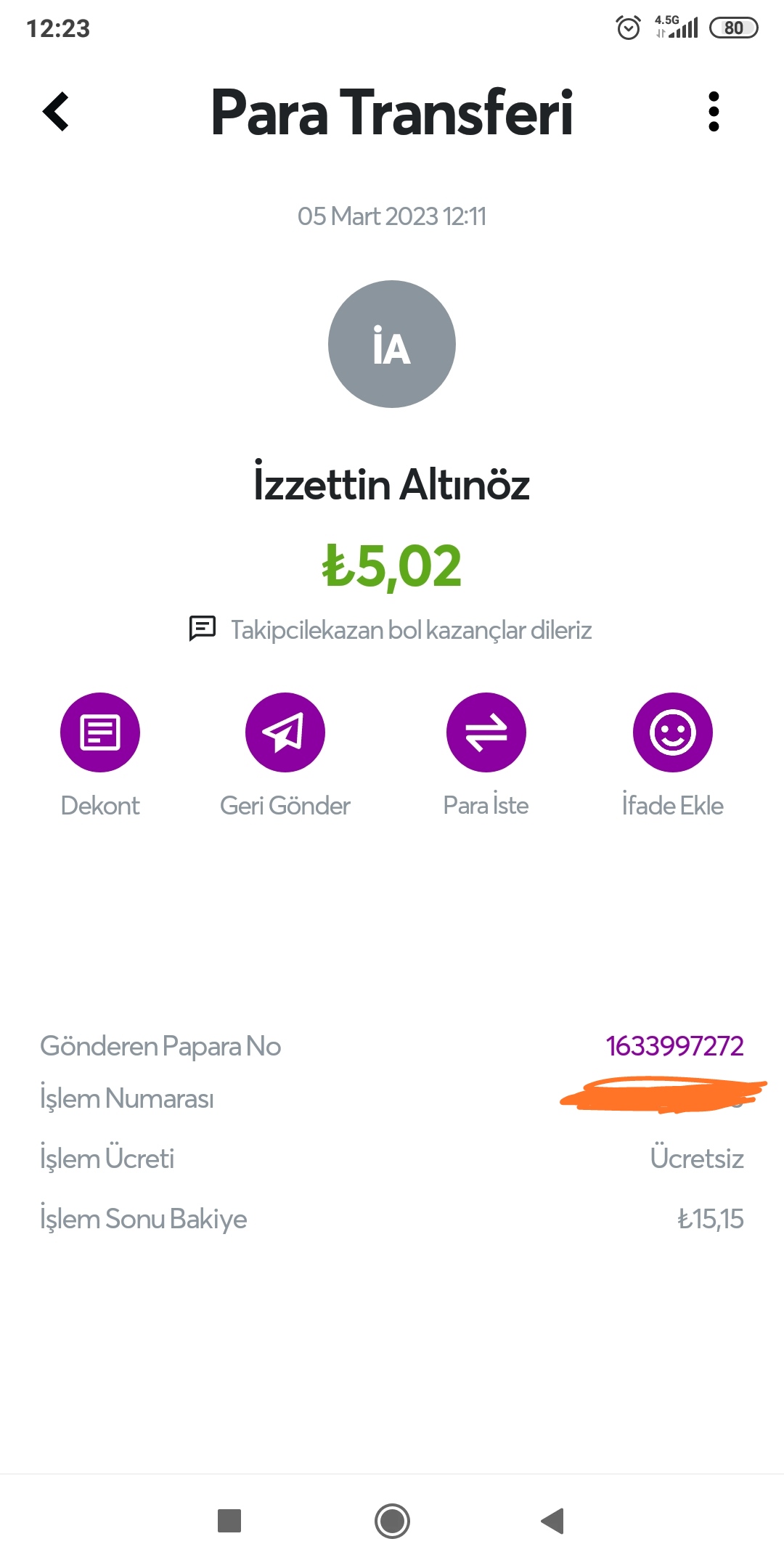Go back from Para Transferi screen

(56, 112)
